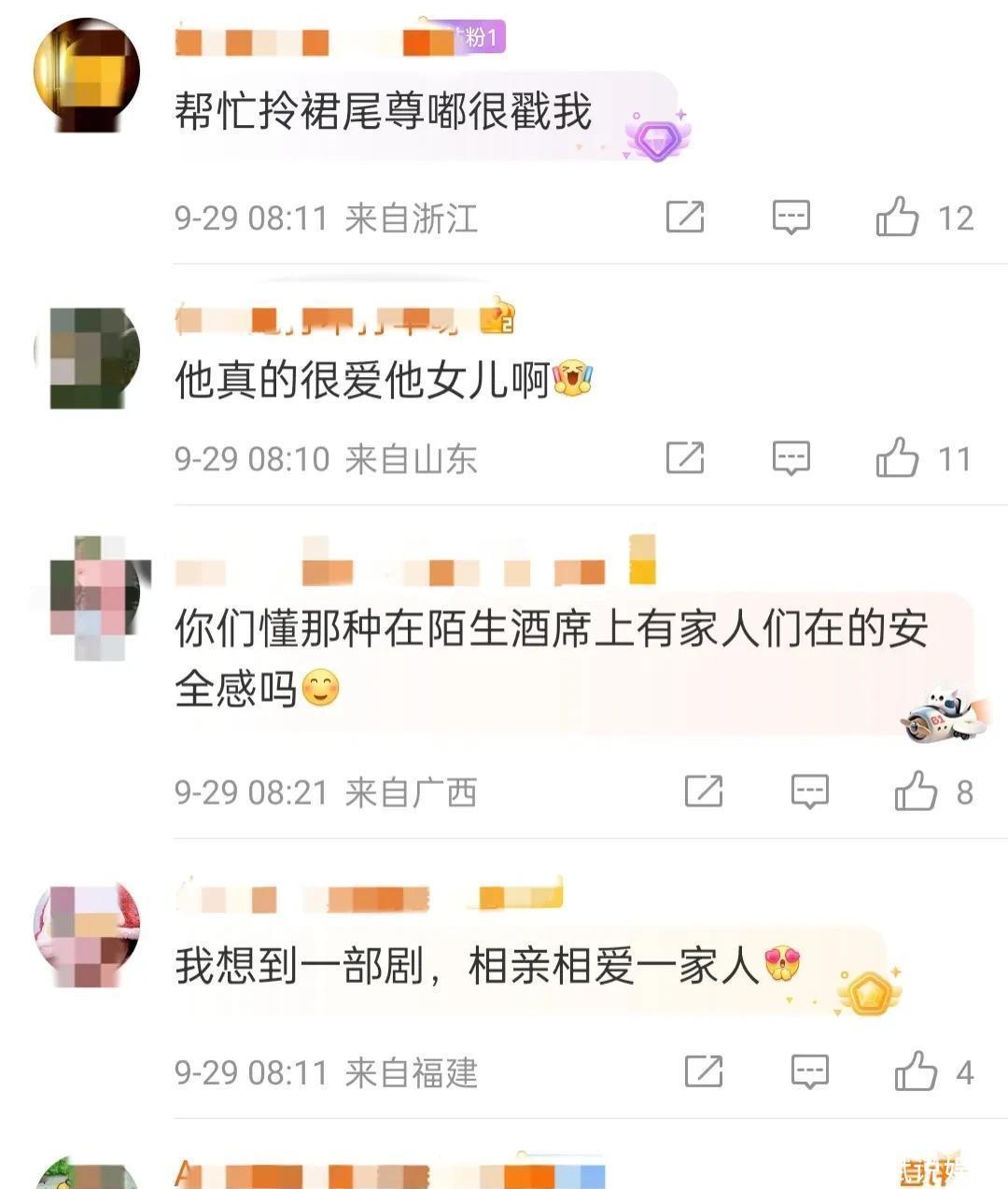Viewport: 1008px width, 1189px height.
Task: Open avatar of the 山东 commenter
Action: click(x=87, y=358)
